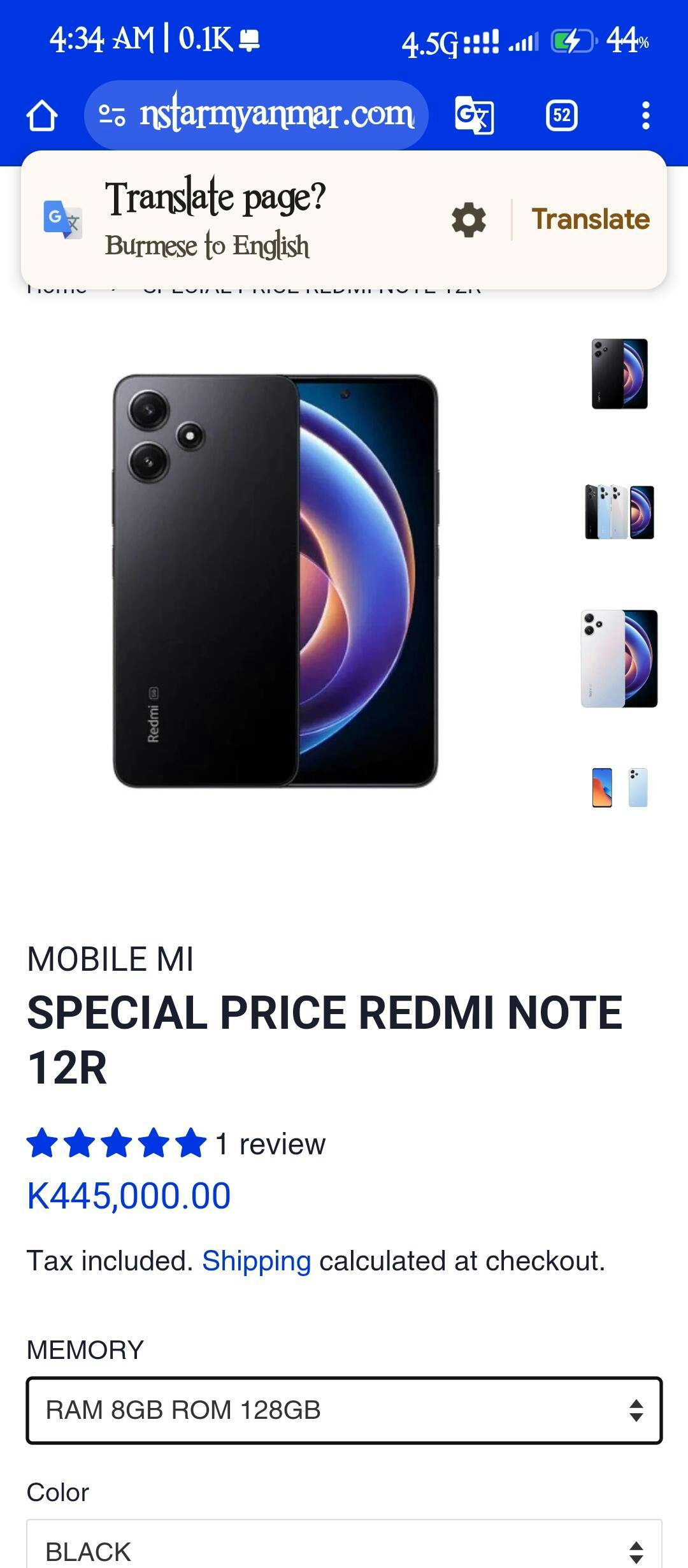688x1568 pixels.
Task: Open the Shipping policy link
Action: click(x=256, y=1261)
